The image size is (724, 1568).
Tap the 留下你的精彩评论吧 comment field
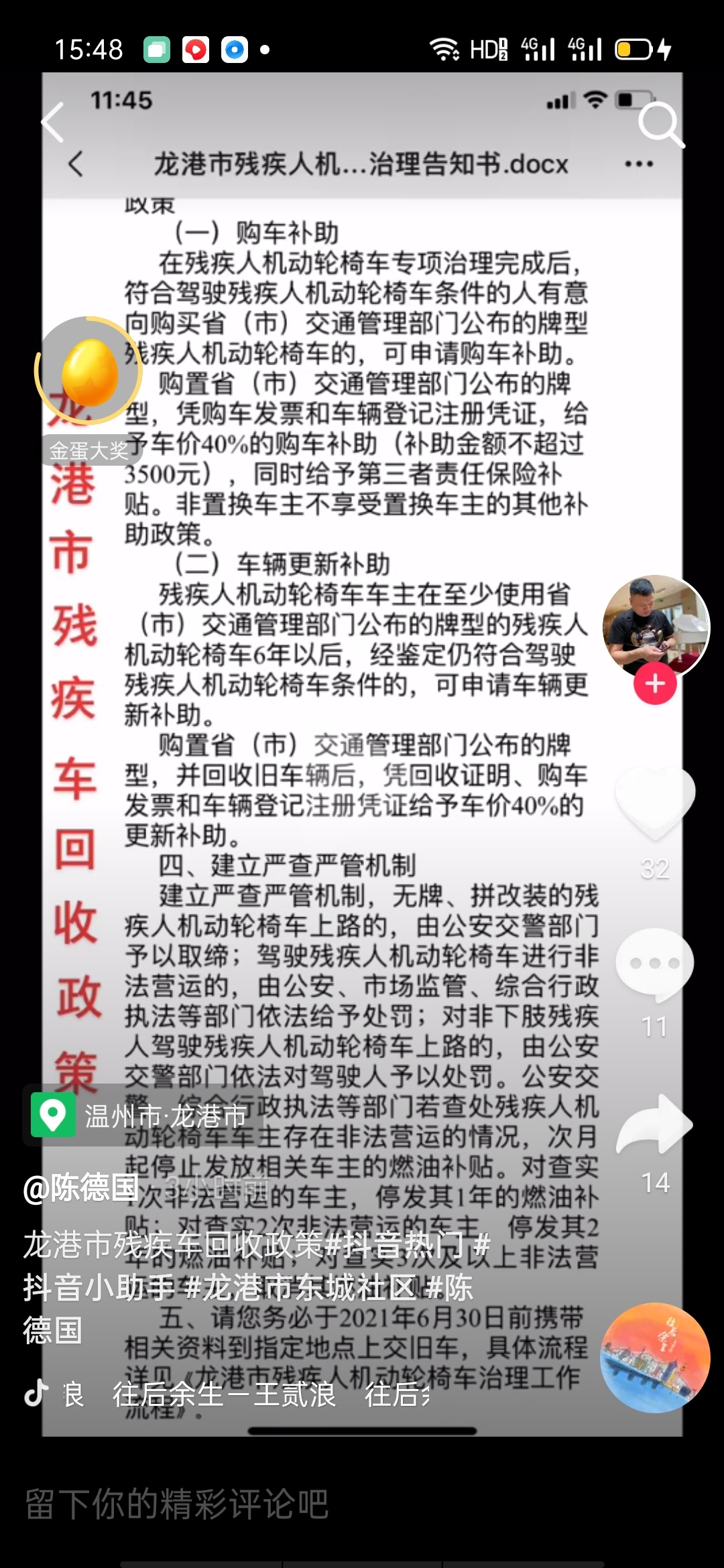tap(177, 1503)
